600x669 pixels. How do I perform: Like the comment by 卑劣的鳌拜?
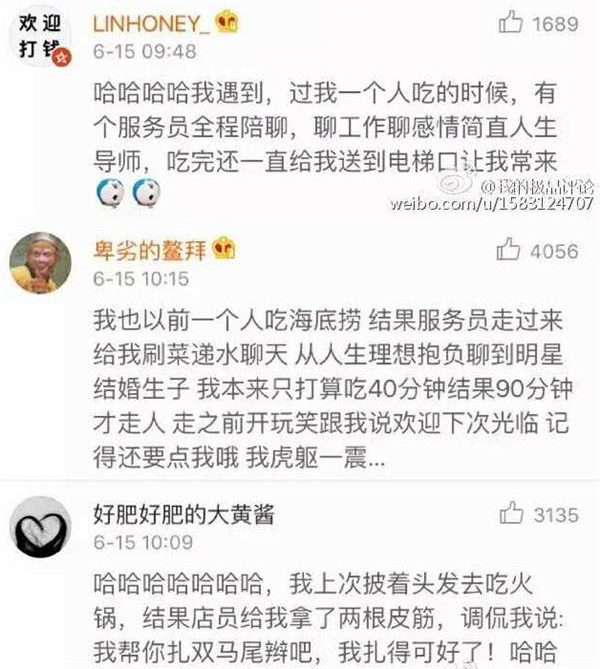[510, 250]
